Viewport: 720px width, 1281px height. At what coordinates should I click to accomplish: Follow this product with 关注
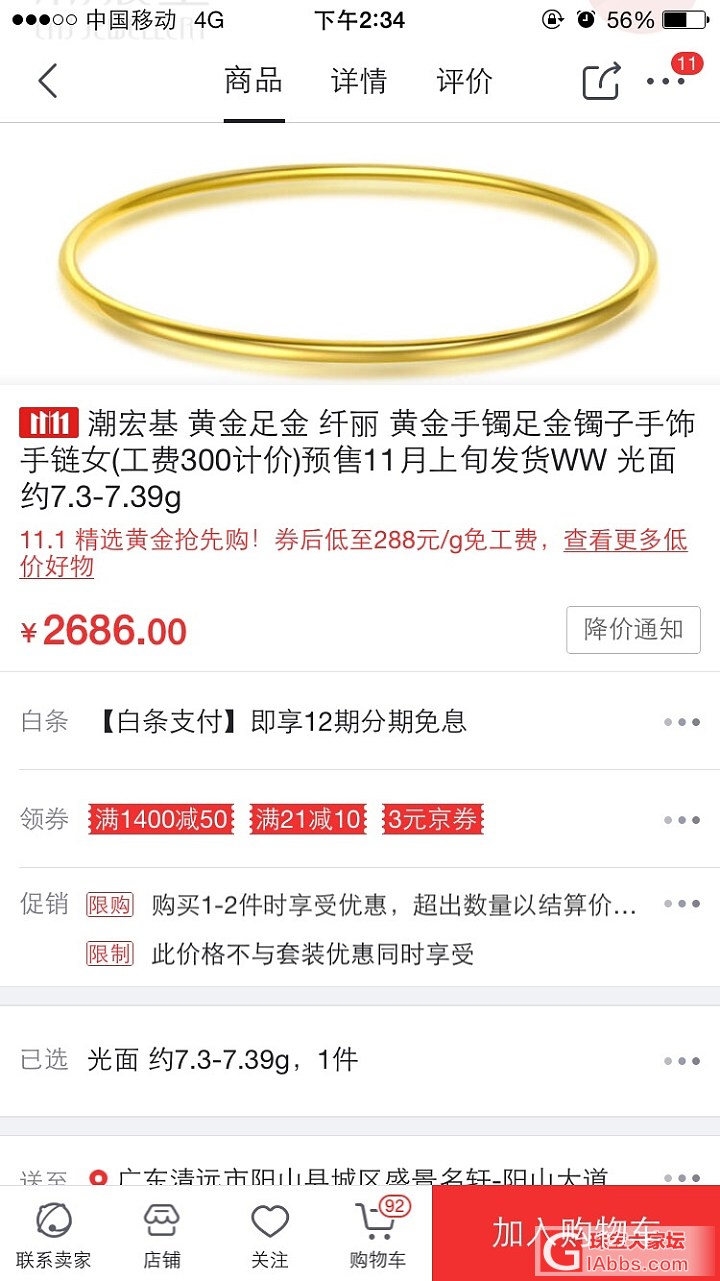270,1235
